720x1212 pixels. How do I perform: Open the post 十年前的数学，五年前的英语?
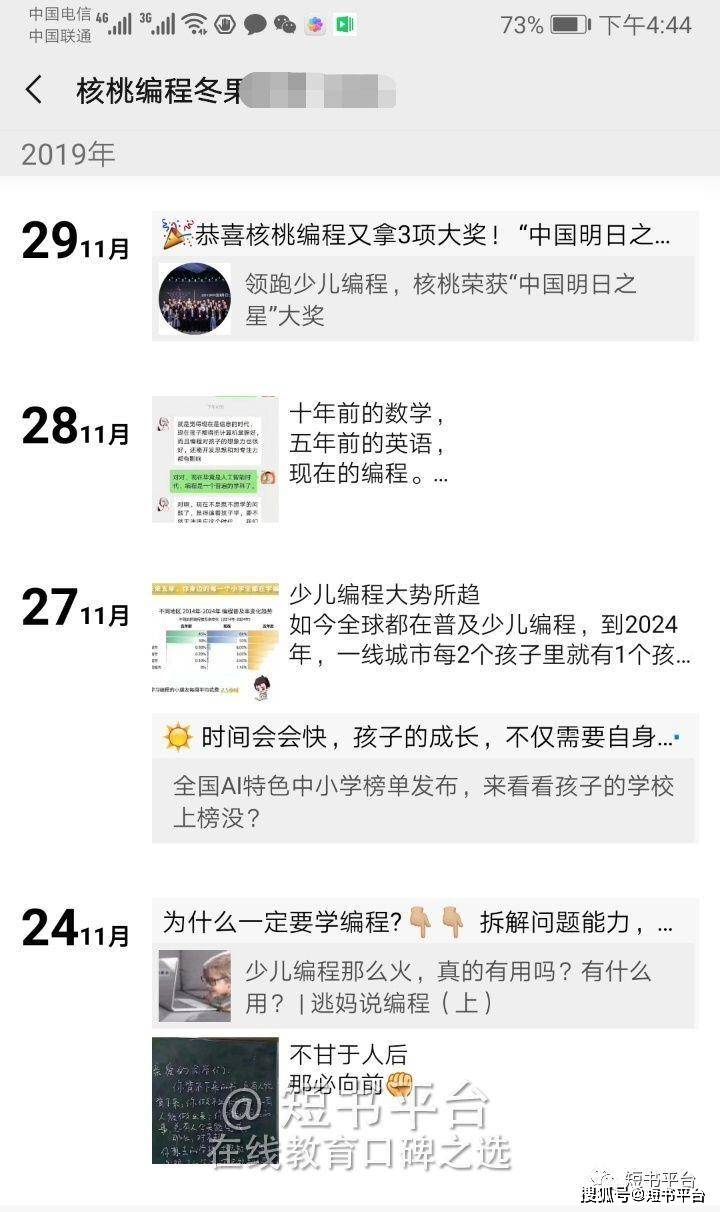pyautogui.click(x=368, y=443)
